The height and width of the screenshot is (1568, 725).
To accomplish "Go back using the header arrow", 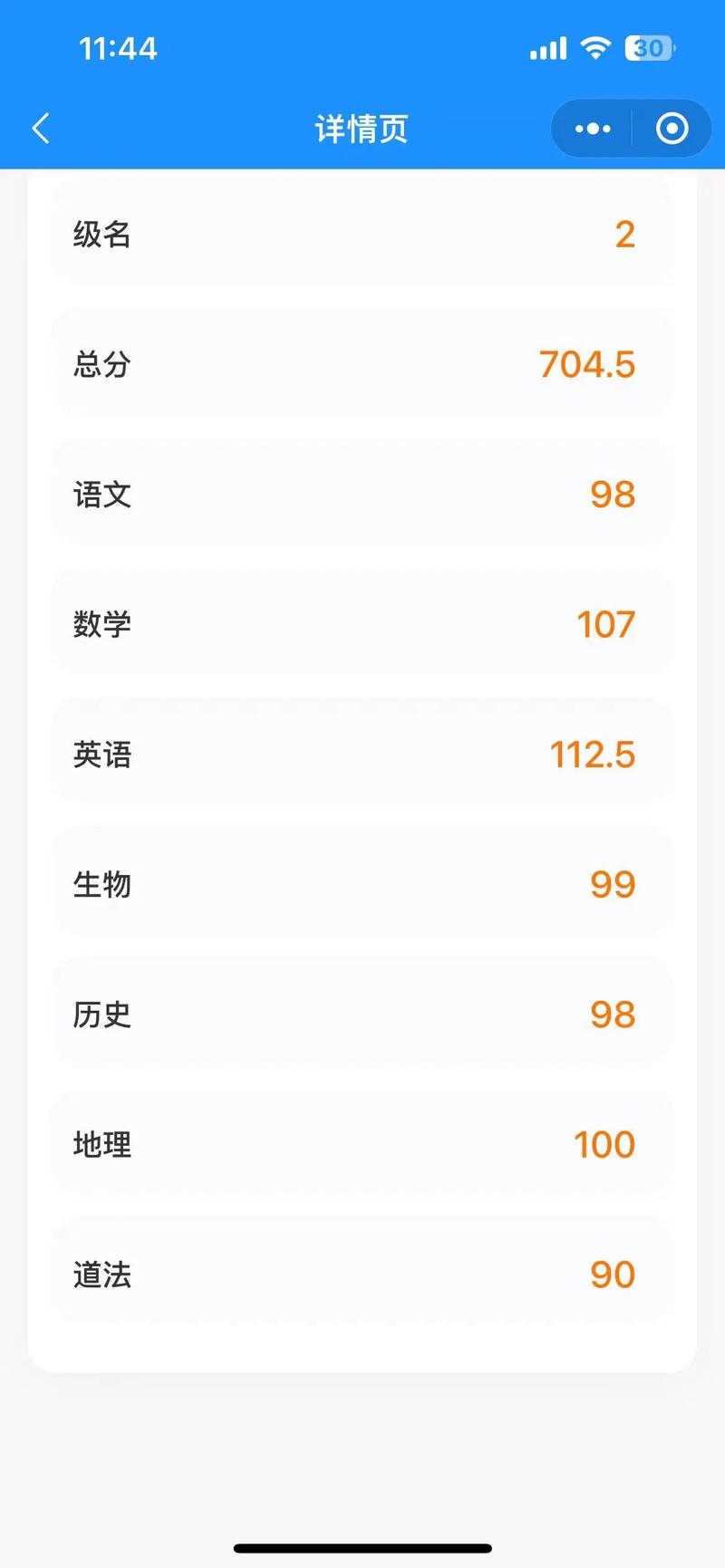I will [x=41, y=129].
